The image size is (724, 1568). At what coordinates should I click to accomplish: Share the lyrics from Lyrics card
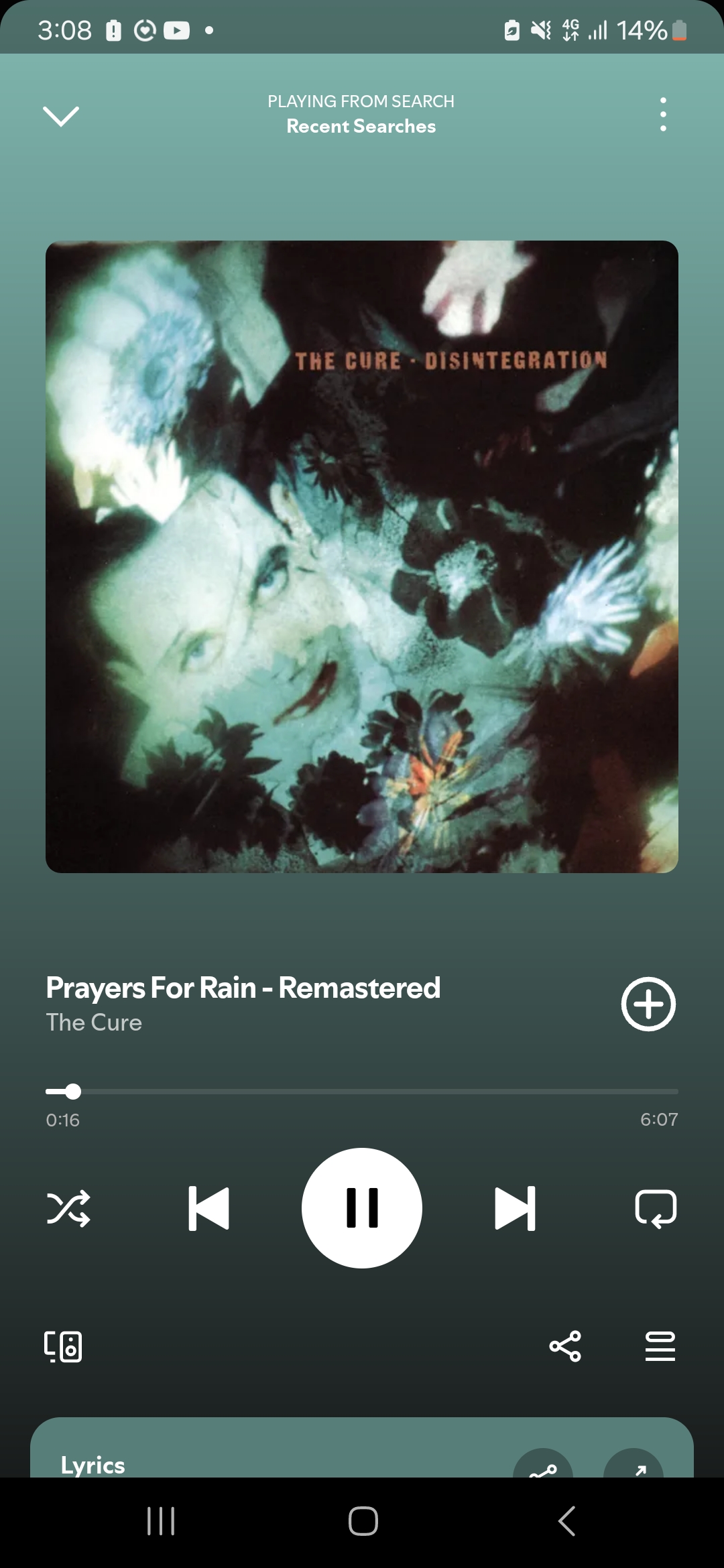(x=543, y=1465)
